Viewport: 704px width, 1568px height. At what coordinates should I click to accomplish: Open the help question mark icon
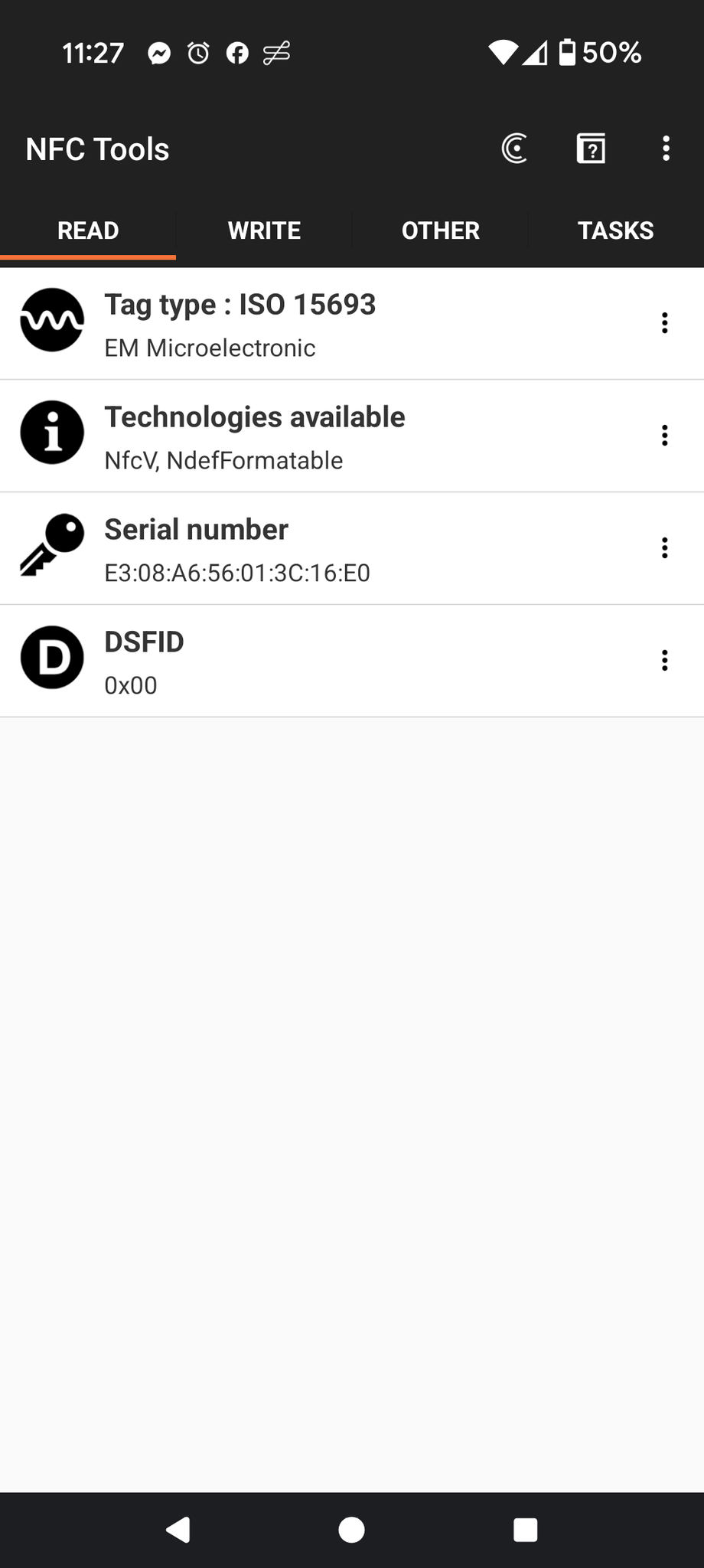[x=591, y=149]
